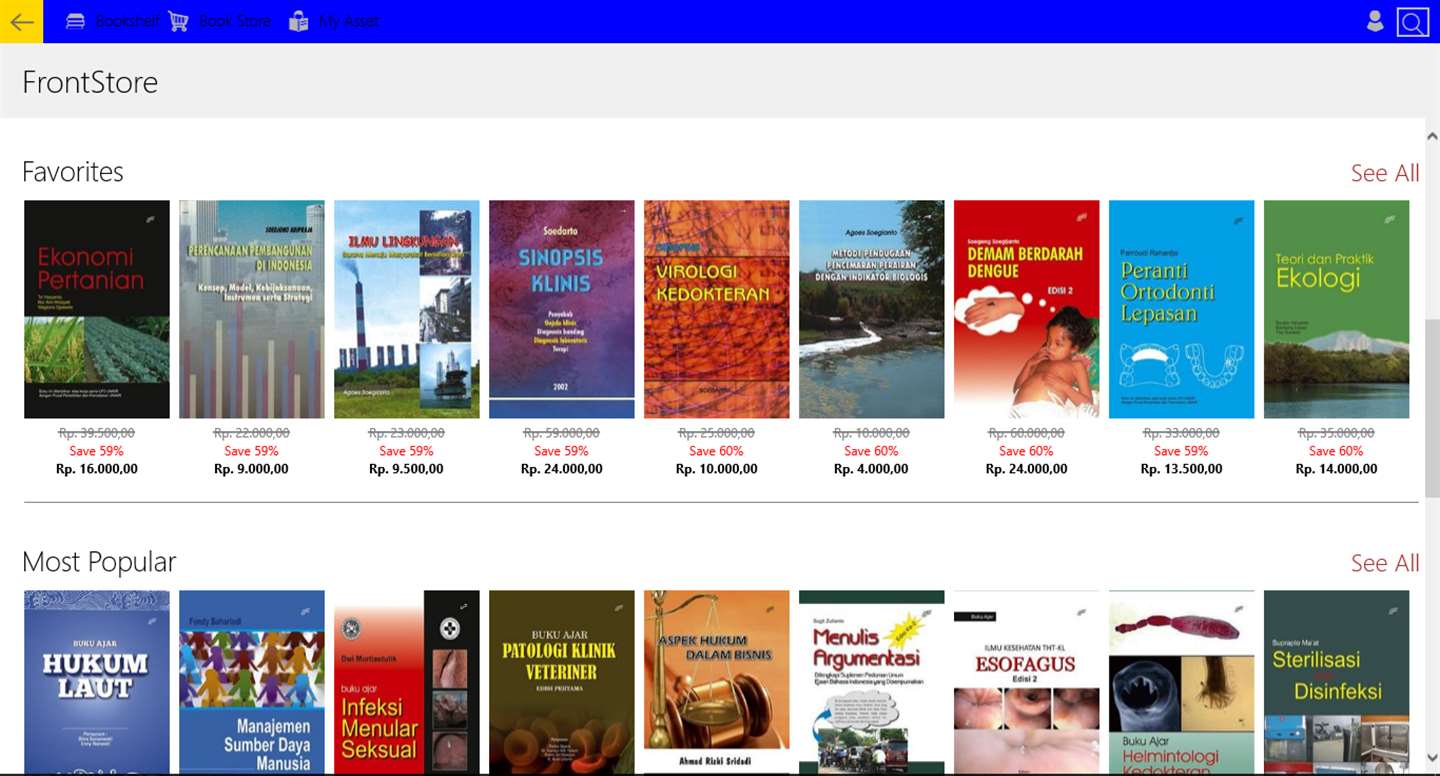View the Ilmu Lingkungan book

pos(407,309)
